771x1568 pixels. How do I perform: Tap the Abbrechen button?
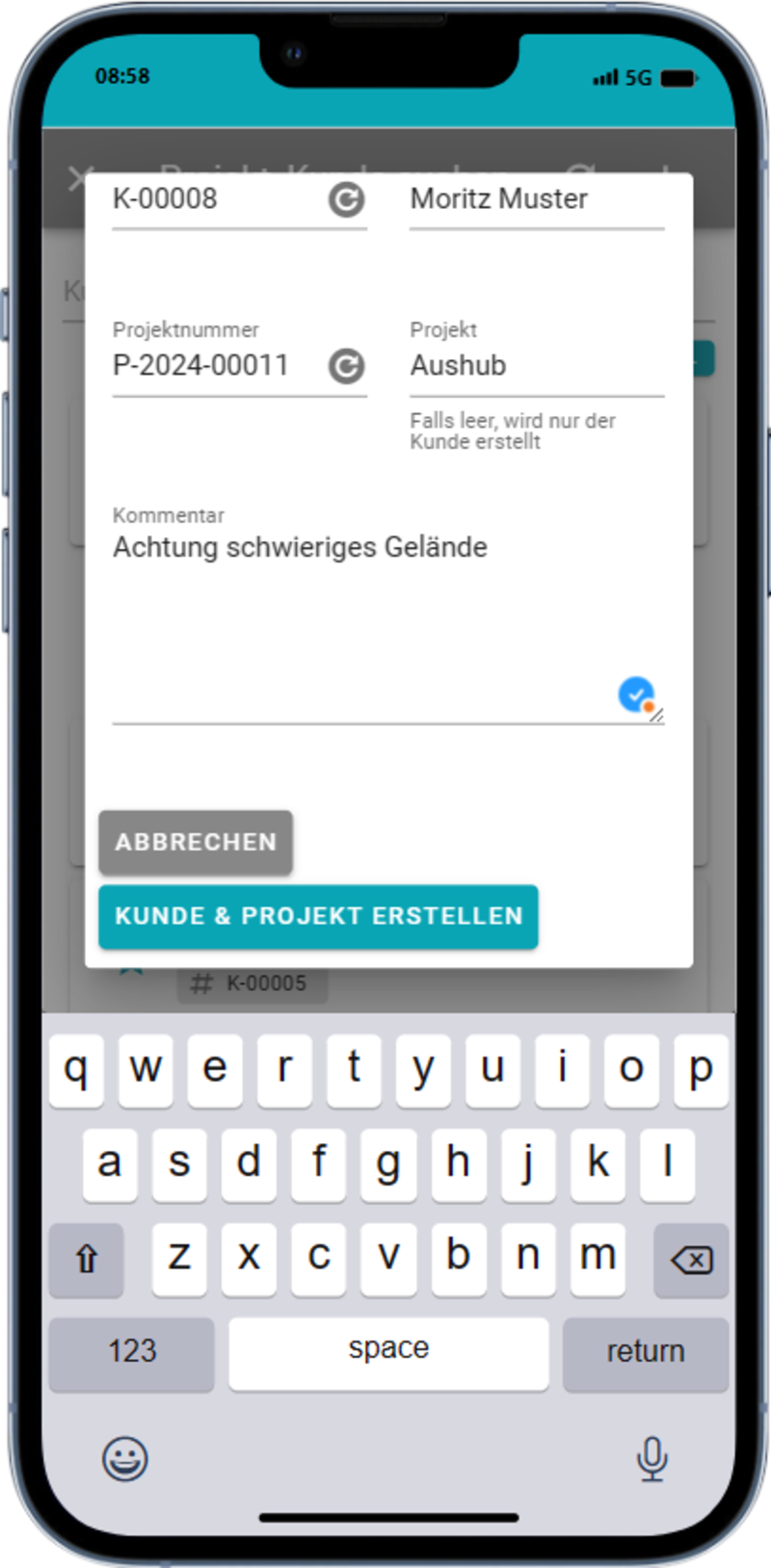pyautogui.click(x=196, y=842)
